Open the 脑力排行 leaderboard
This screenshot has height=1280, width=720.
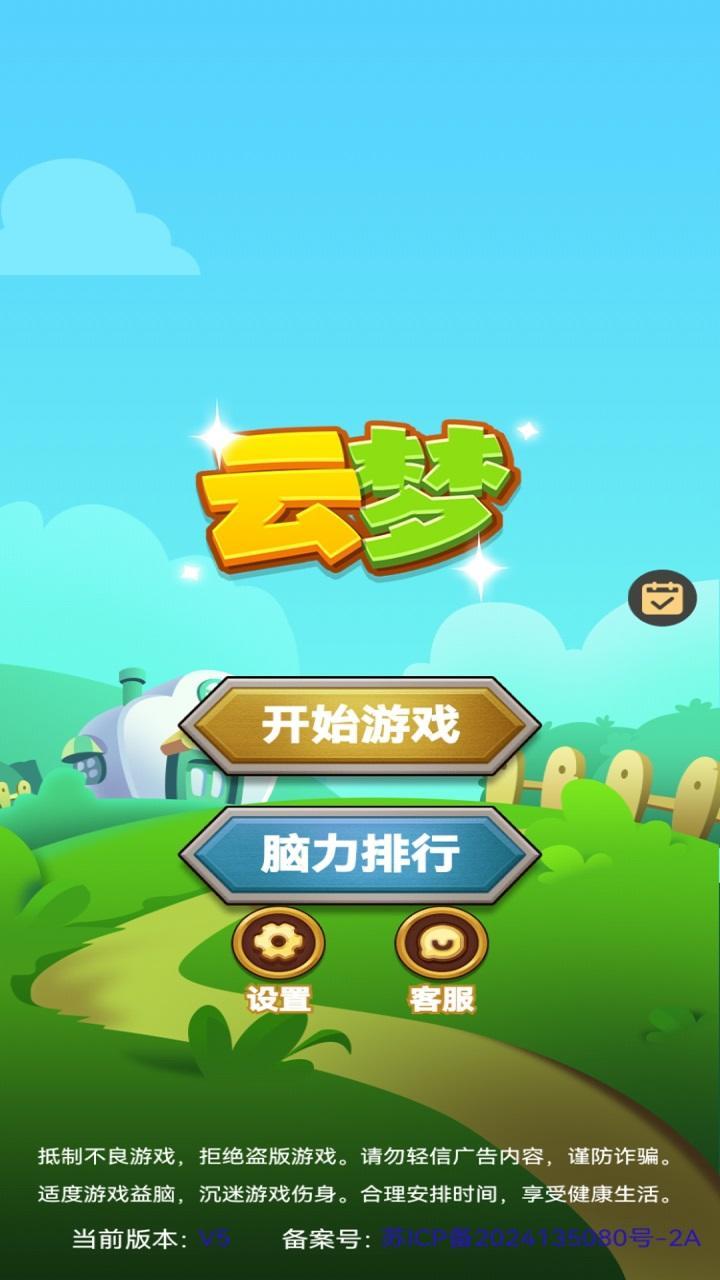click(360, 855)
